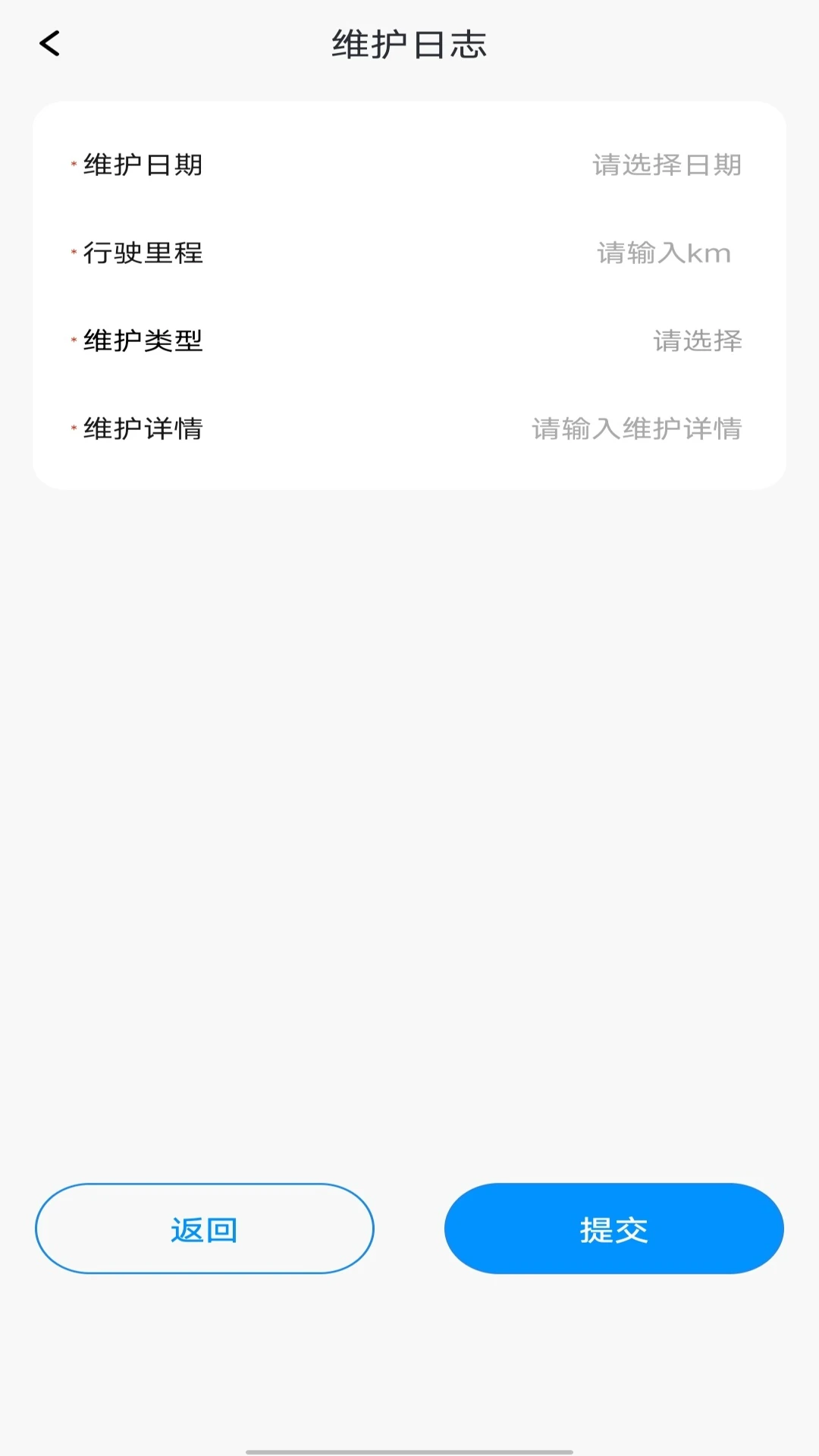Tap the red asterisk beside 维护日期
Screen dimensions: 819x1456
72,162
